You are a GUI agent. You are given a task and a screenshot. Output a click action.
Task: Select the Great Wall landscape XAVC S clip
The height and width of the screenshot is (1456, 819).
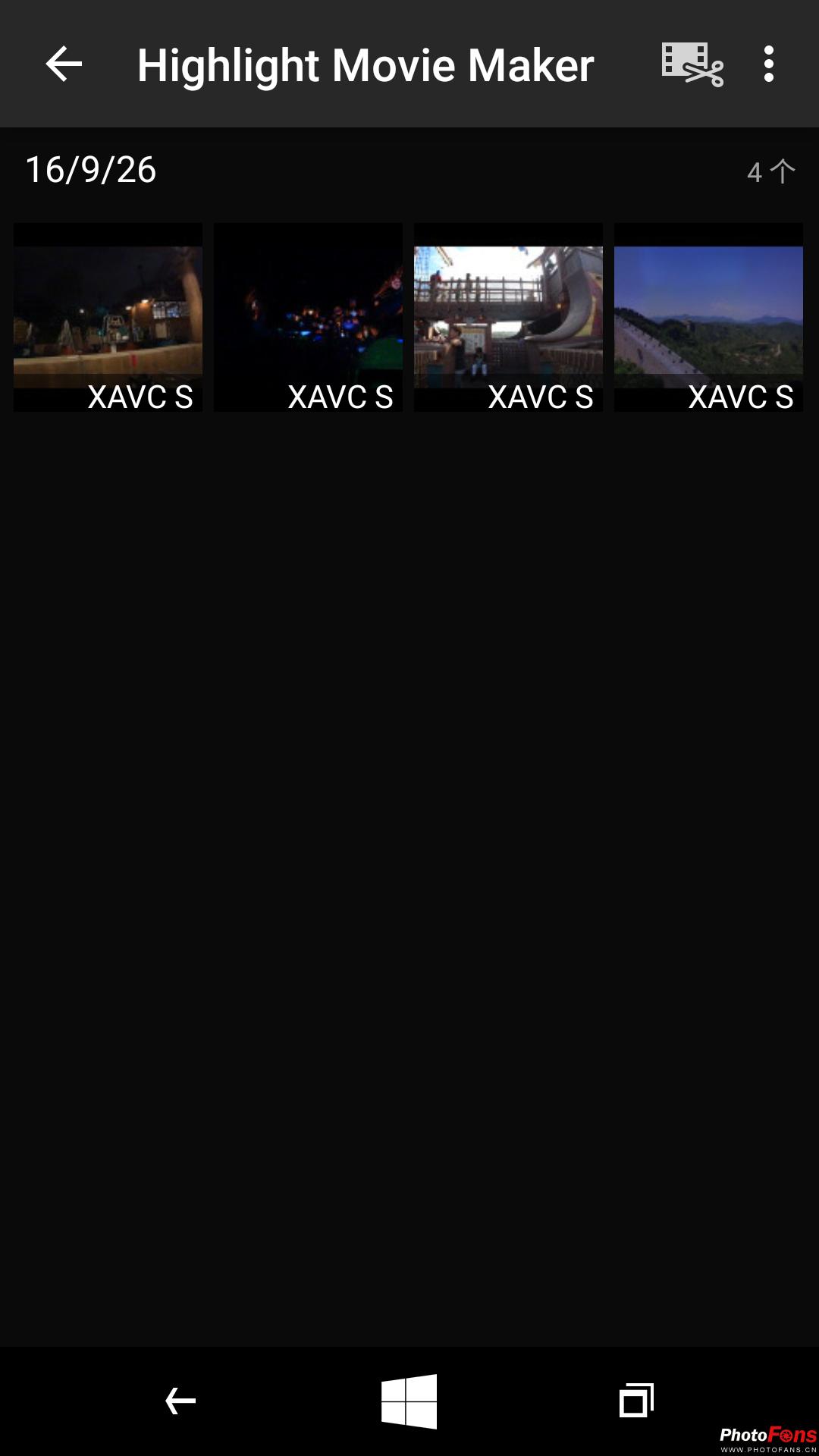[708, 317]
